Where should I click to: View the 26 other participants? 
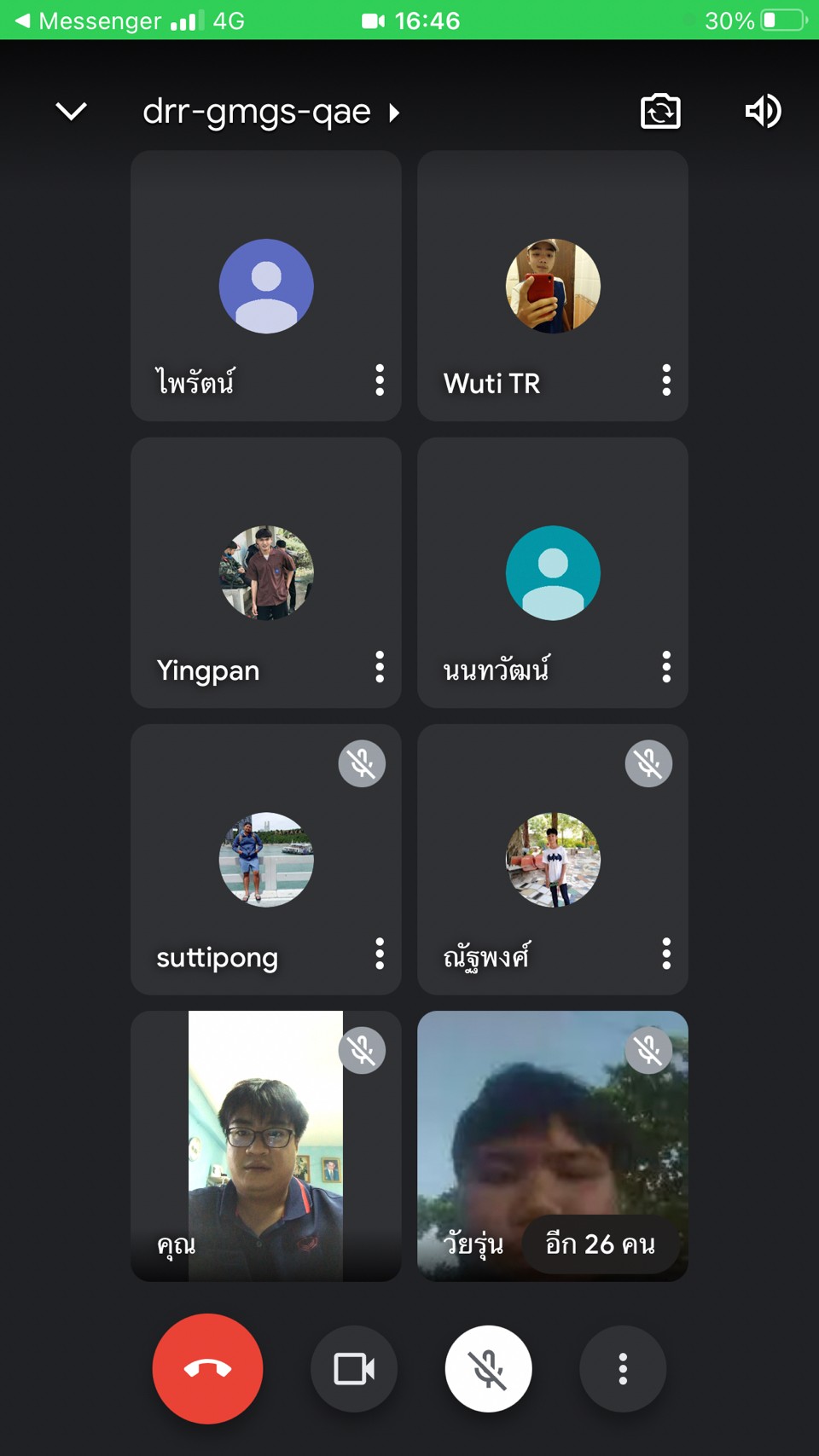[x=600, y=1244]
